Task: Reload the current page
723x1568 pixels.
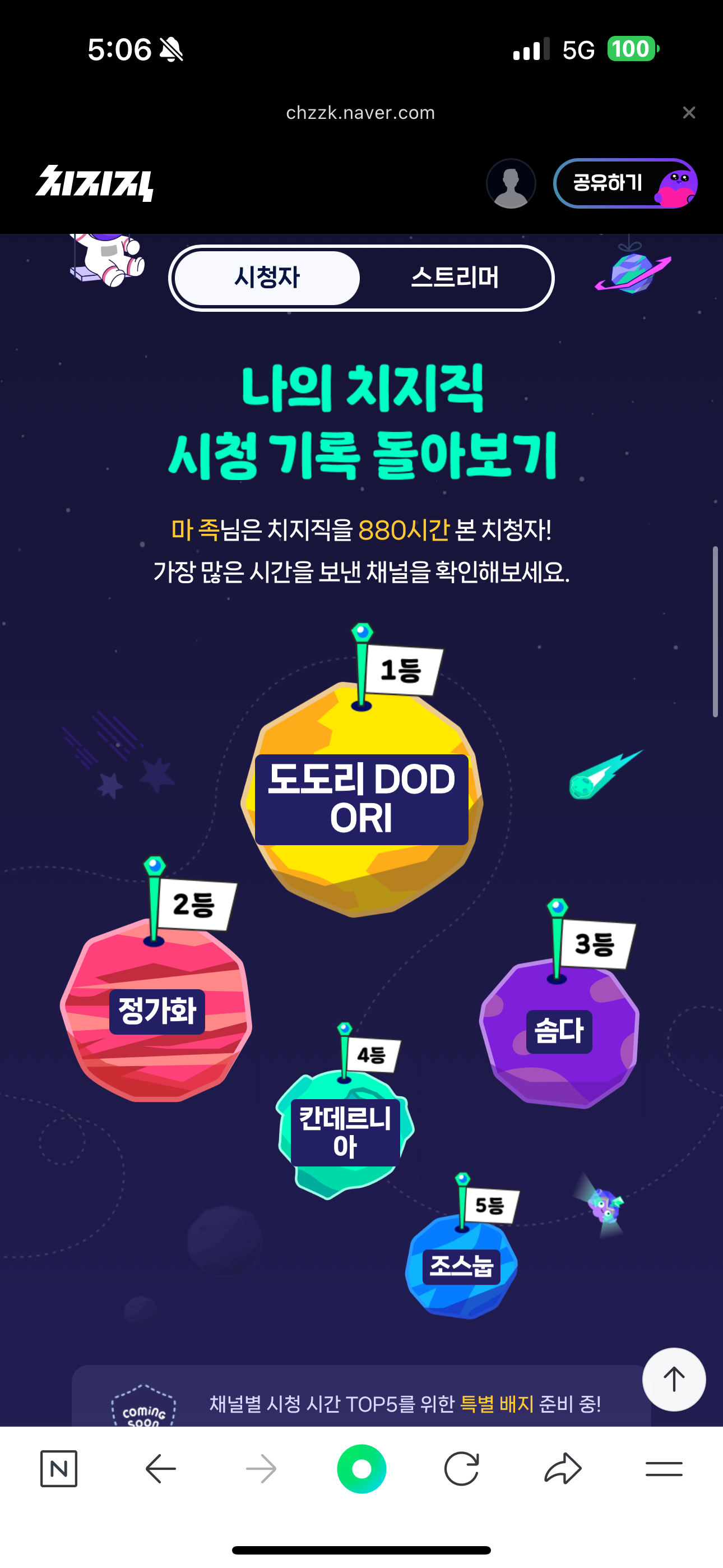Action: click(461, 1469)
